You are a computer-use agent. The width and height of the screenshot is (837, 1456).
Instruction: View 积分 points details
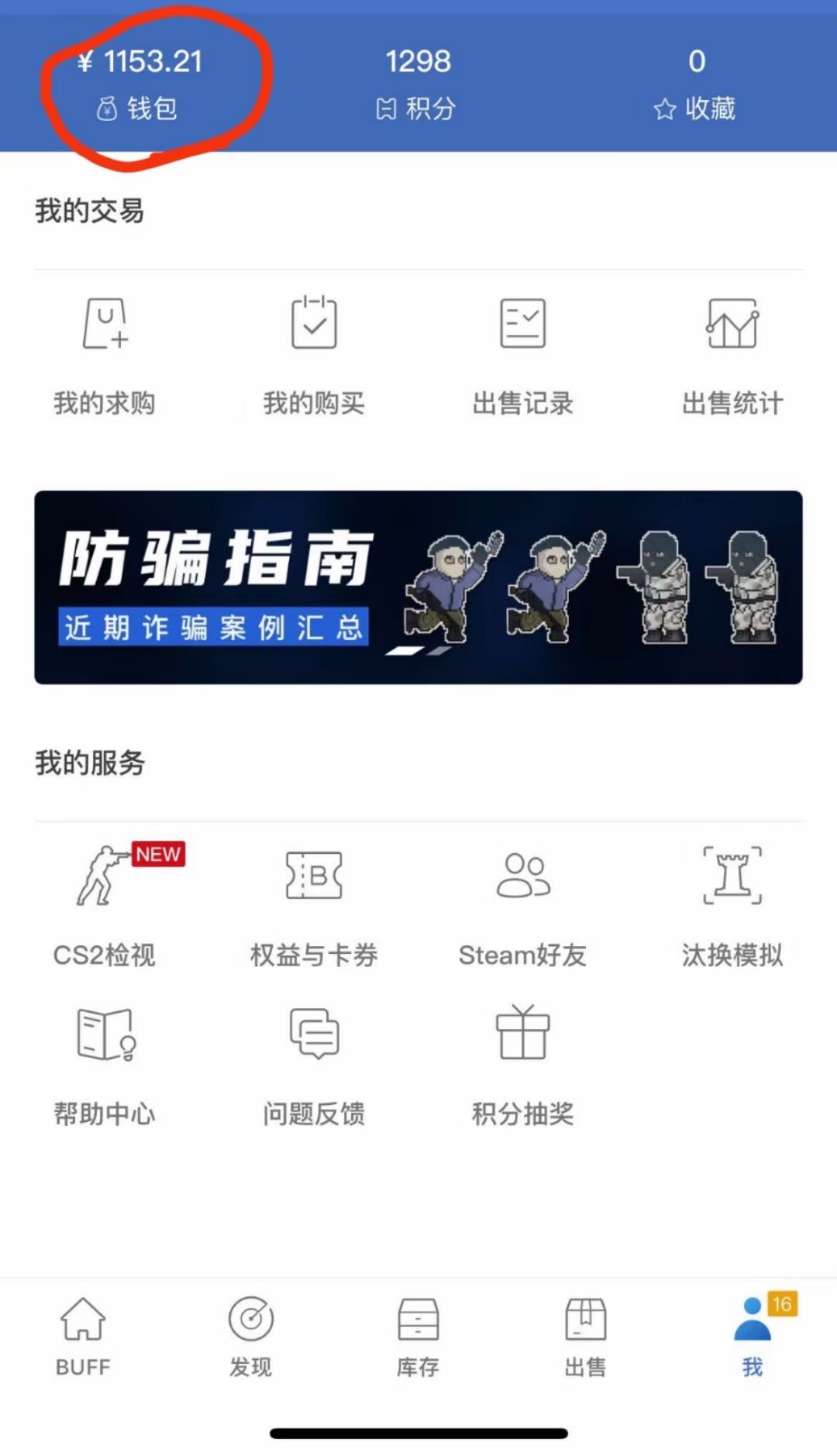click(418, 84)
